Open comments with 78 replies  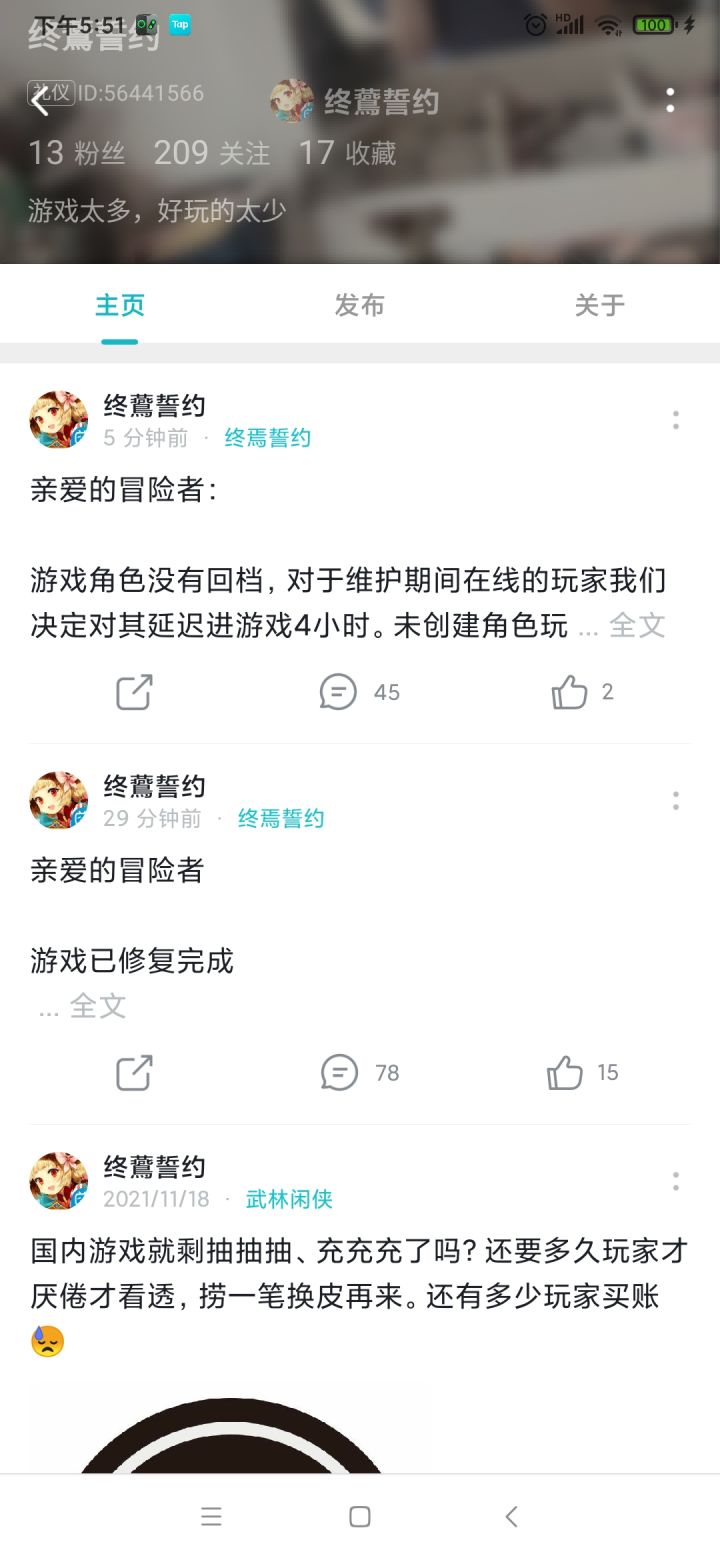click(x=359, y=1072)
